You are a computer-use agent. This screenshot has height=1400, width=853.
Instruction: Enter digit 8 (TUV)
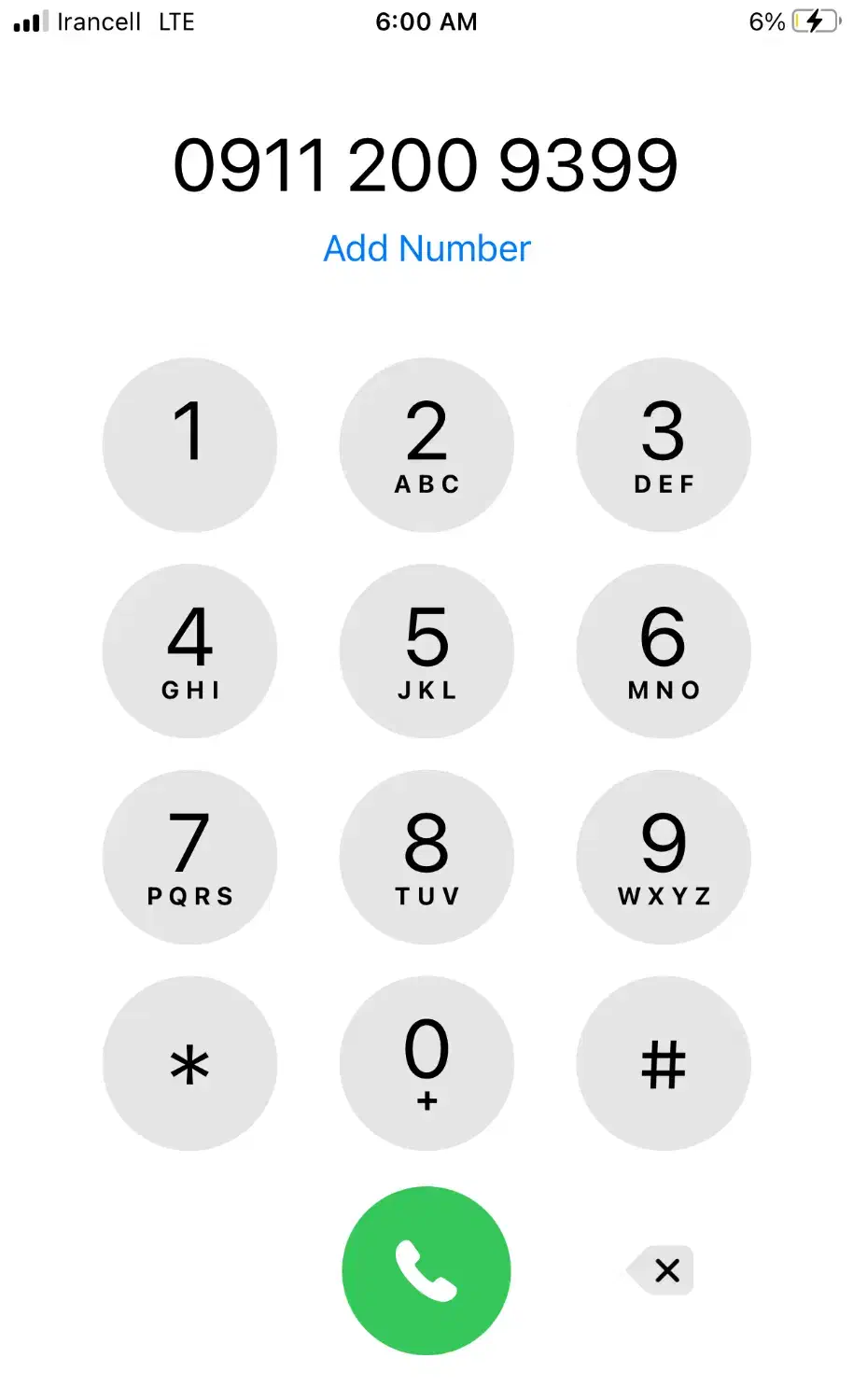click(x=426, y=858)
